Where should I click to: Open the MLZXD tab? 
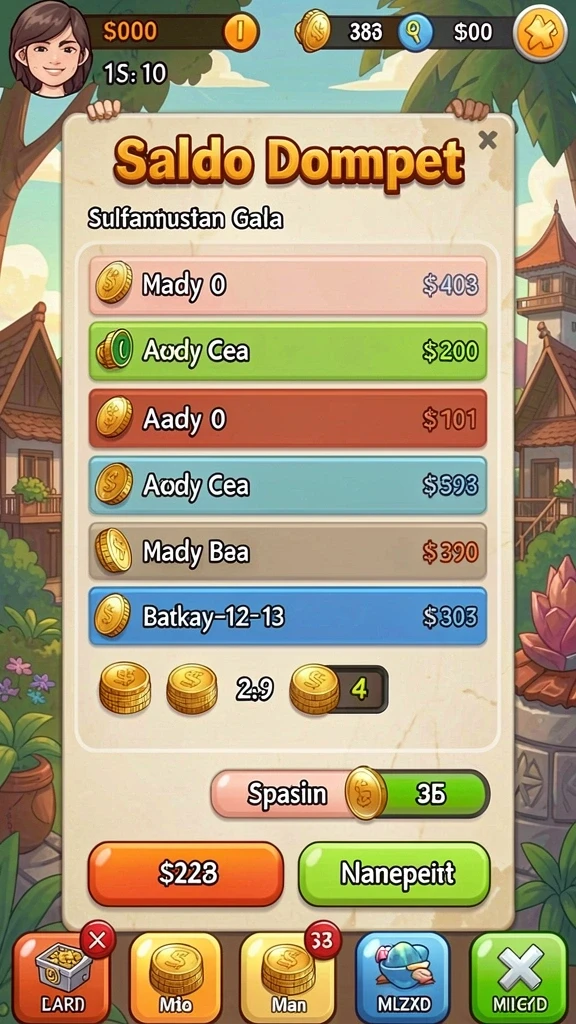403,978
